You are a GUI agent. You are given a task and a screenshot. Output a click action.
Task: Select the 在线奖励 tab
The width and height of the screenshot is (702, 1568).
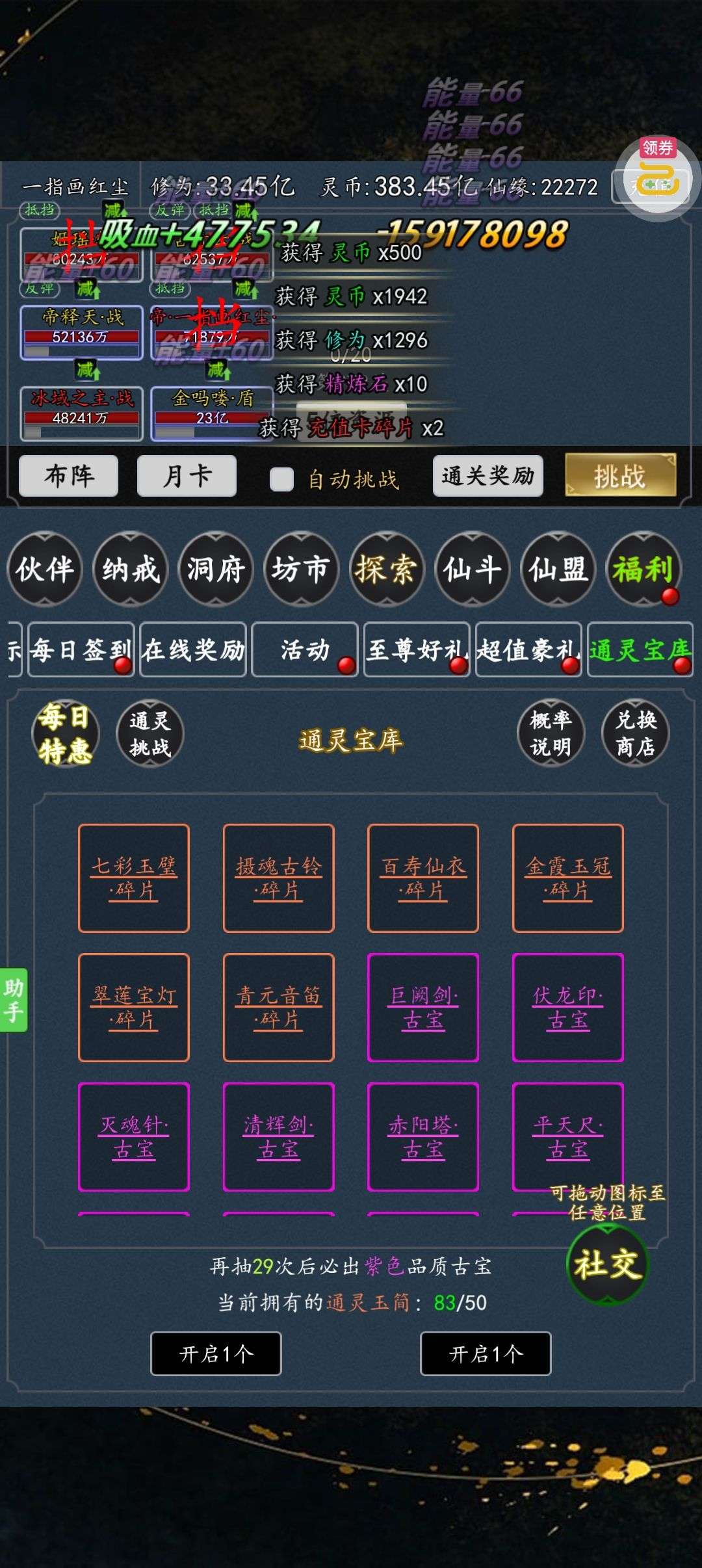(x=194, y=649)
